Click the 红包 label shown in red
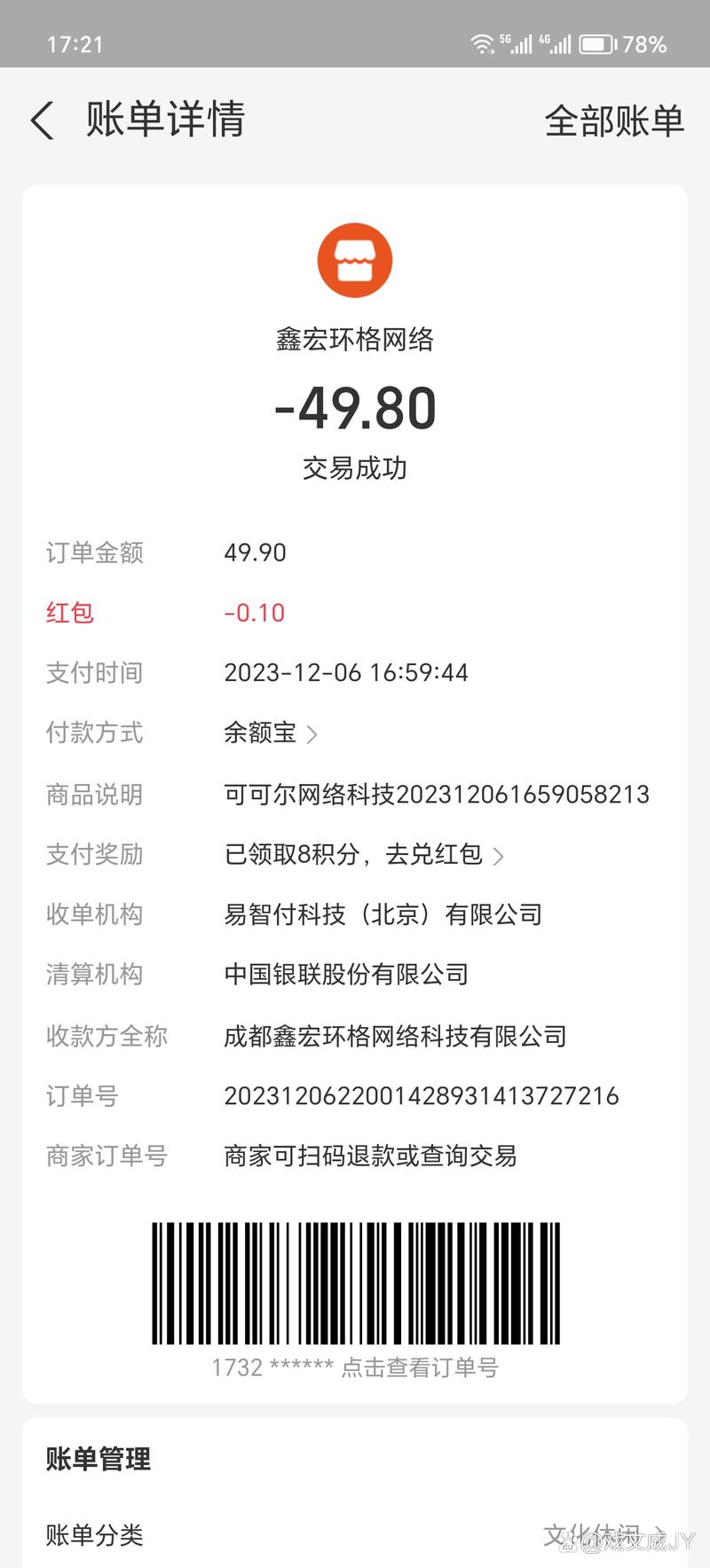This screenshot has height=1568, width=710. pyautogui.click(x=69, y=612)
